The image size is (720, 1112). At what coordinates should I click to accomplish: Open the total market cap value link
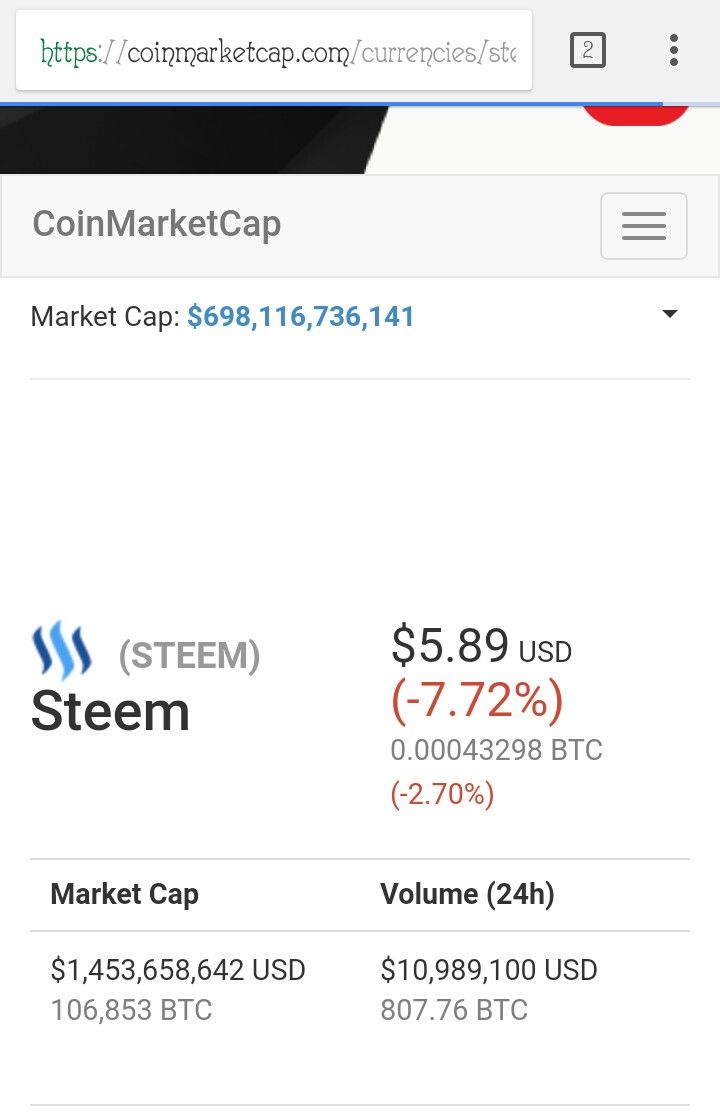coord(301,317)
